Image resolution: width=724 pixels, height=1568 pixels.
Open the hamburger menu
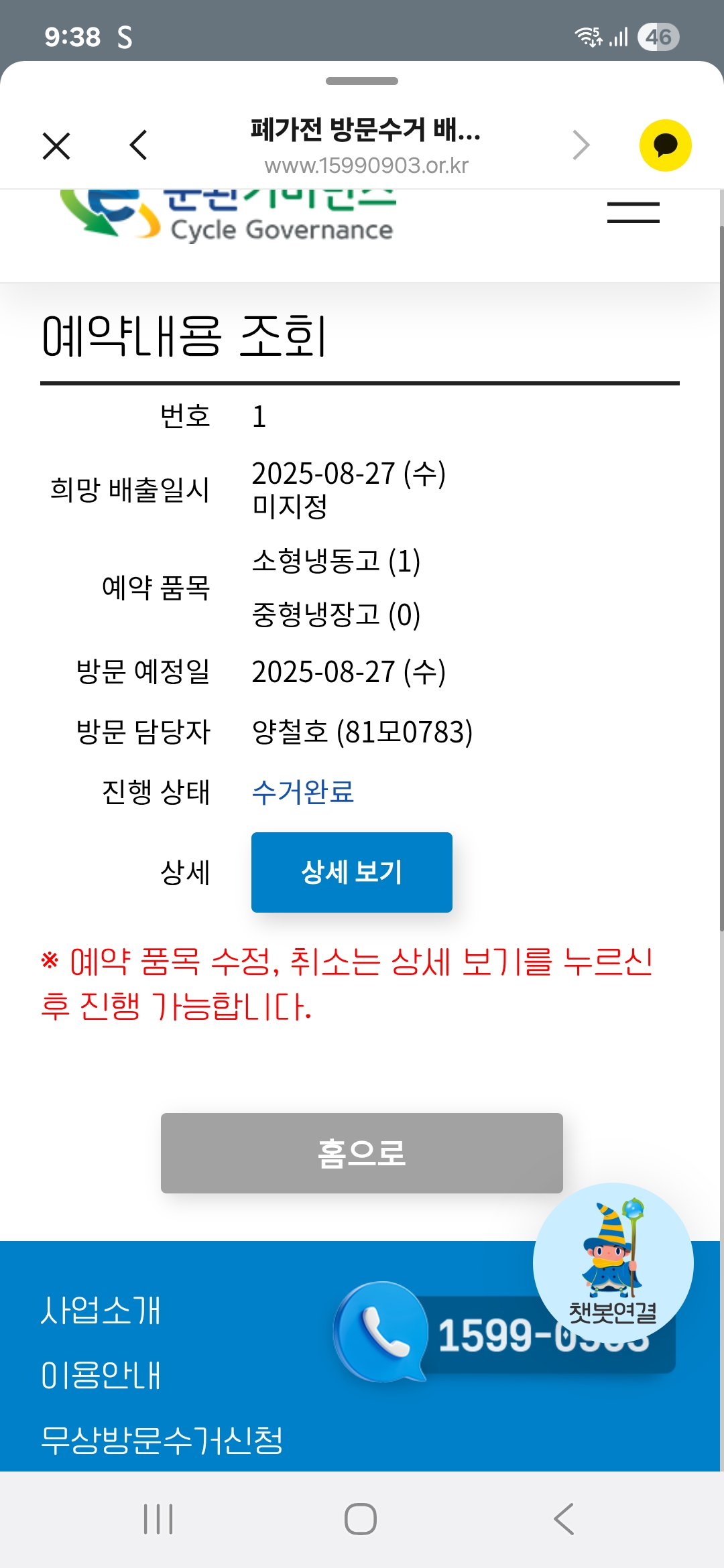click(633, 213)
